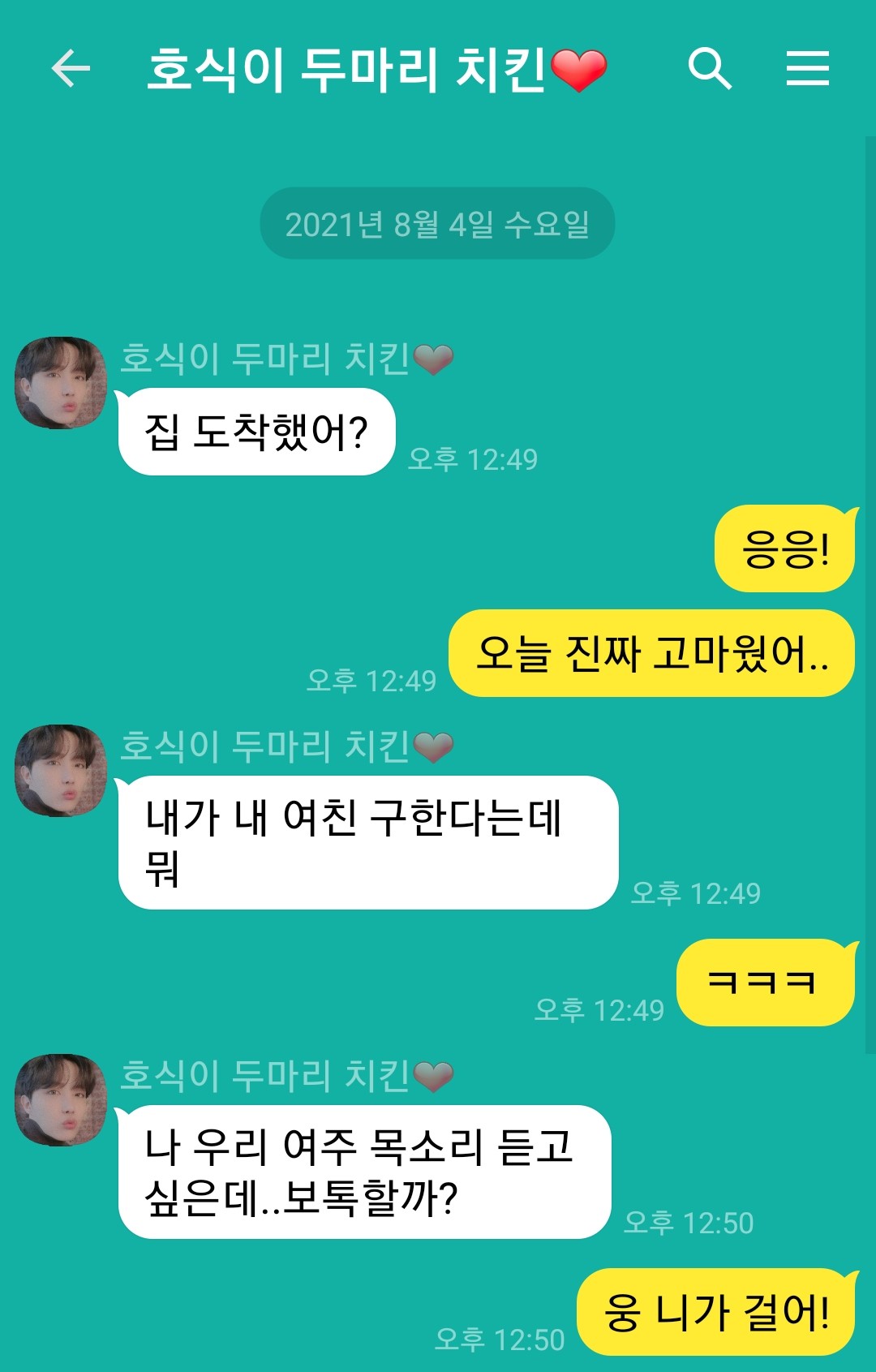Open sender profile photo beside 내가 내 여친 message
This screenshot has width=876, height=1372.
[61, 771]
